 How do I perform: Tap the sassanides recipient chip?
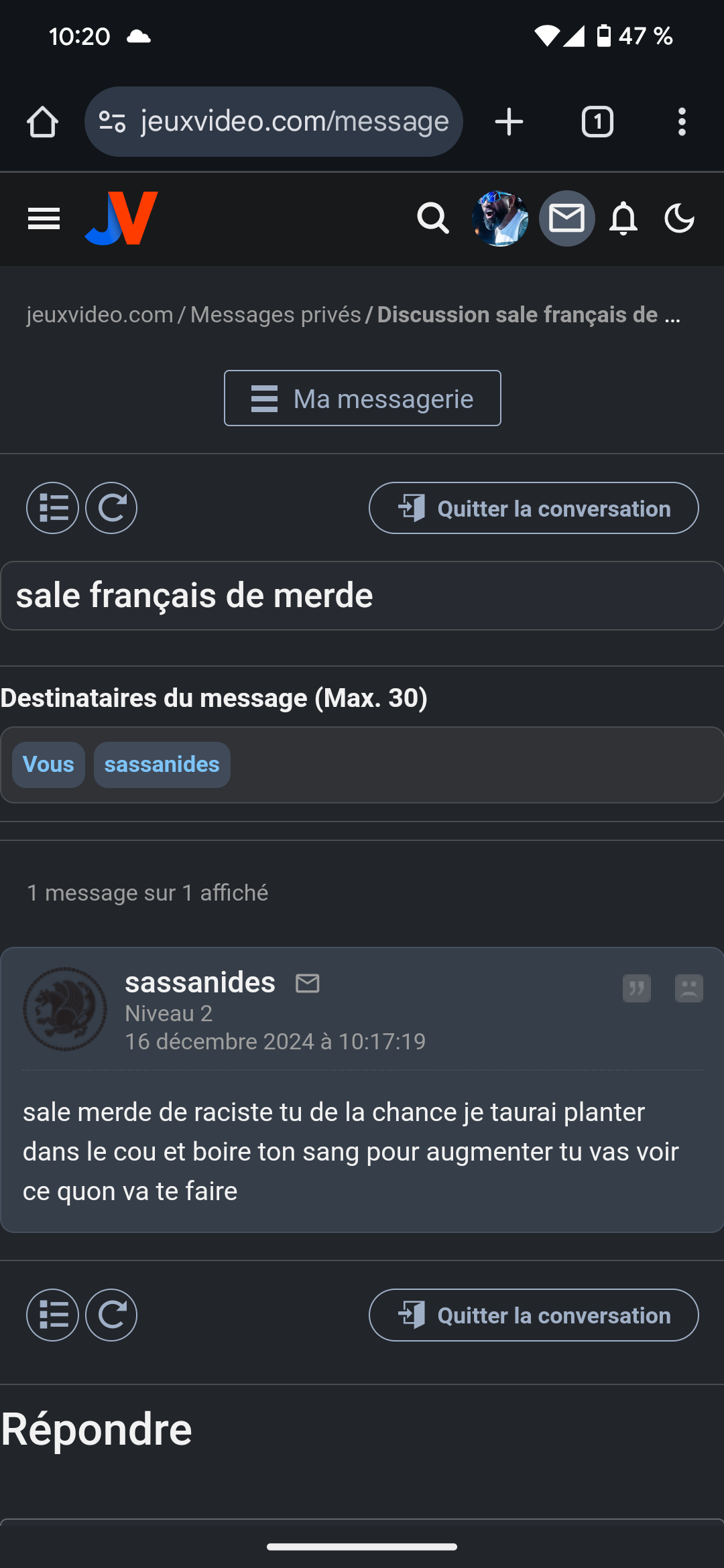(x=162, y=765)
